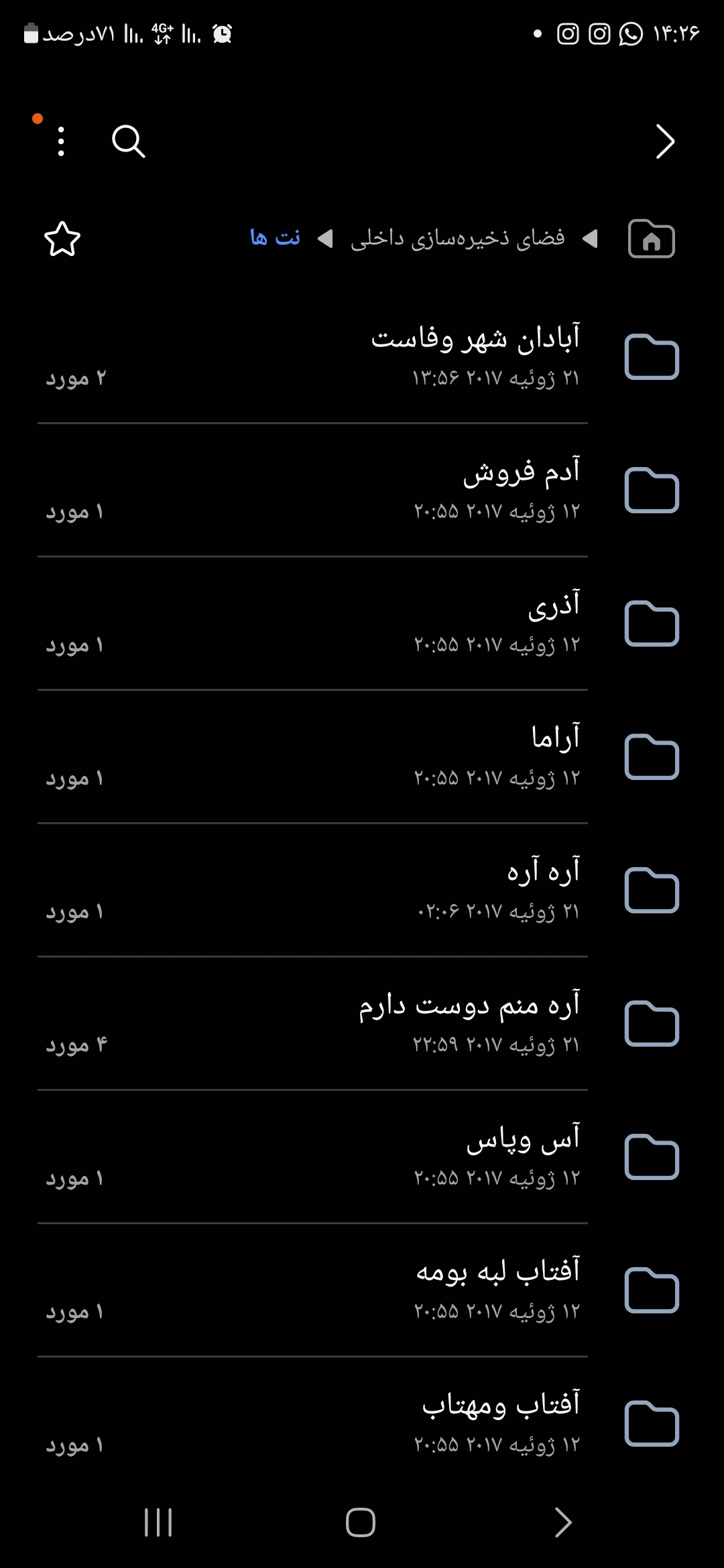Search files with the magnifier icon
724x1568 pixels.
128,141
